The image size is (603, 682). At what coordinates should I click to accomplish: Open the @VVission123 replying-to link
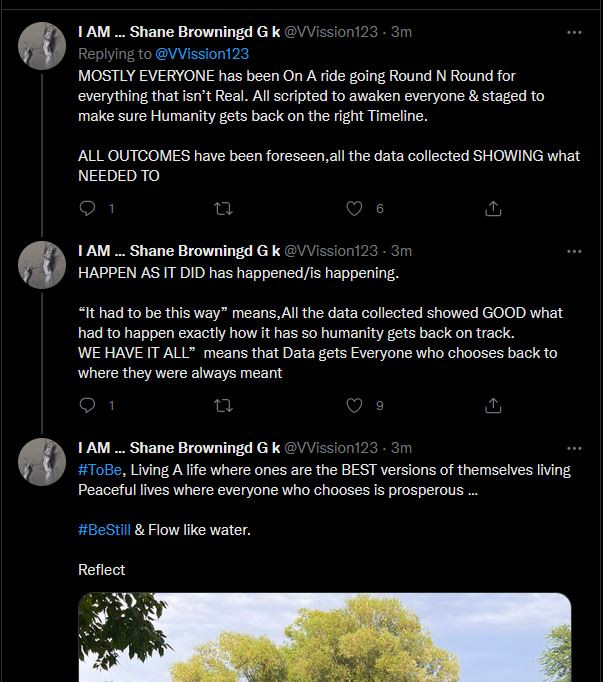[x=201, y=53]
